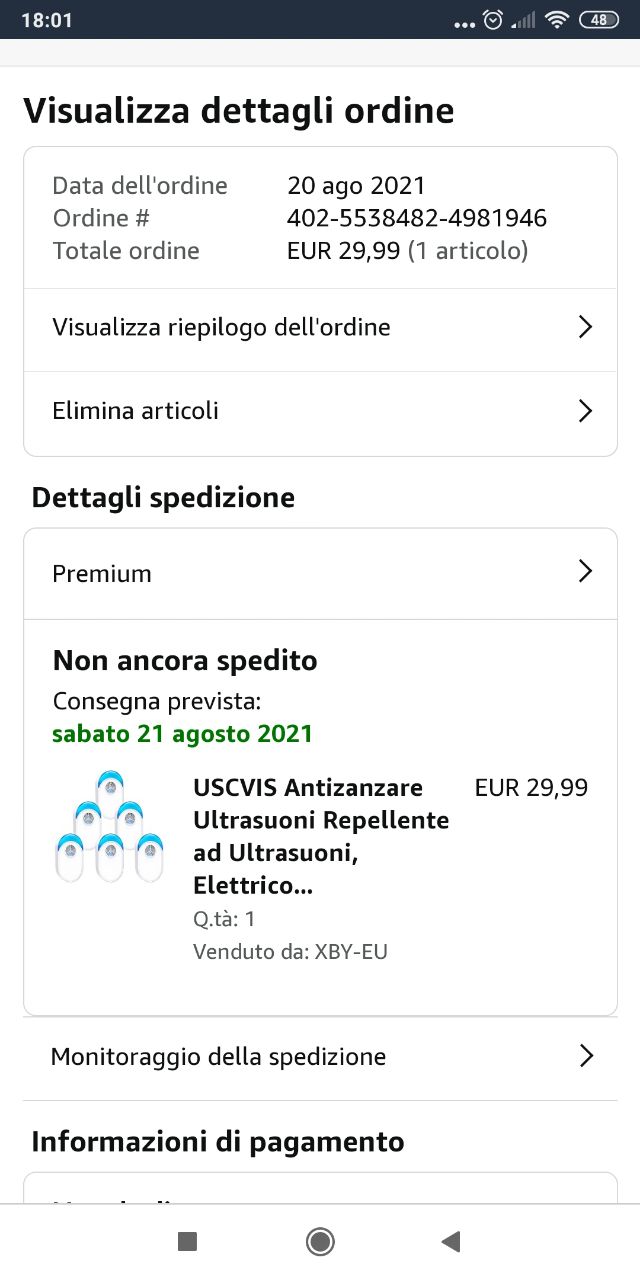Open Monitoraggio della spedizione
This screenshot has width=640, height=1280.
pyautogui.click(x=320, y=1057)
